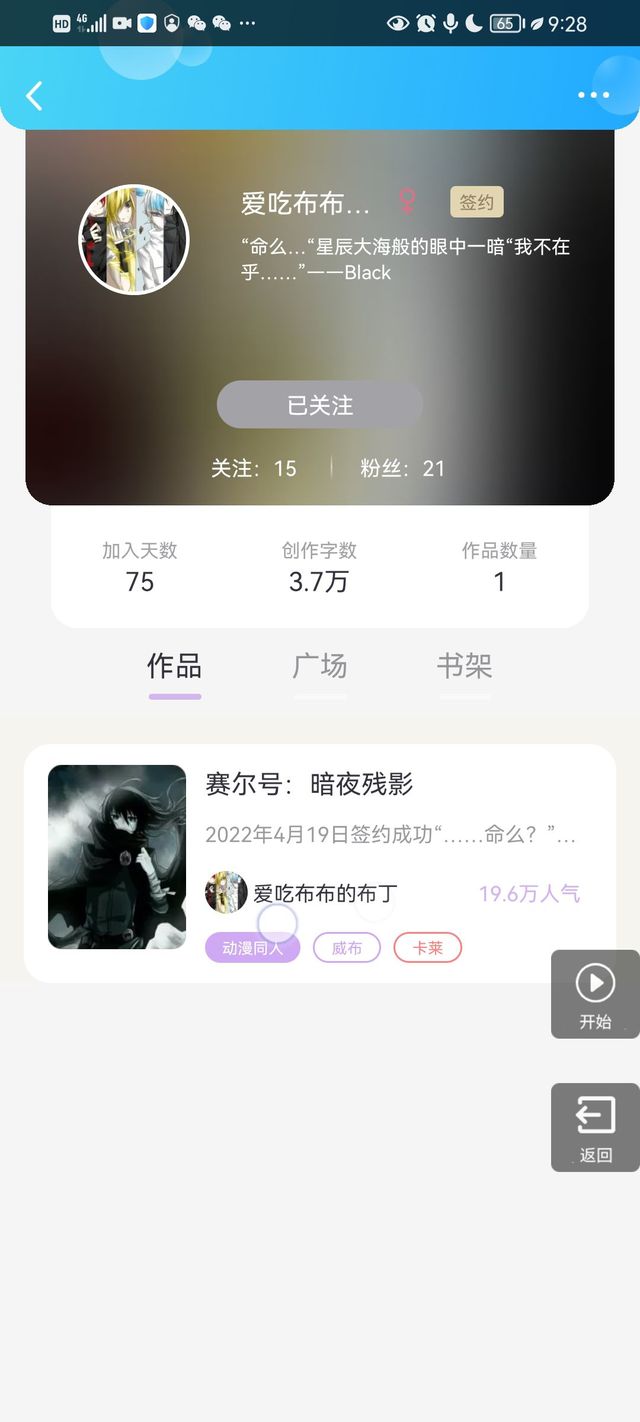Open the book 赛尔号：暗夜残影

click(x=320, y=863)
